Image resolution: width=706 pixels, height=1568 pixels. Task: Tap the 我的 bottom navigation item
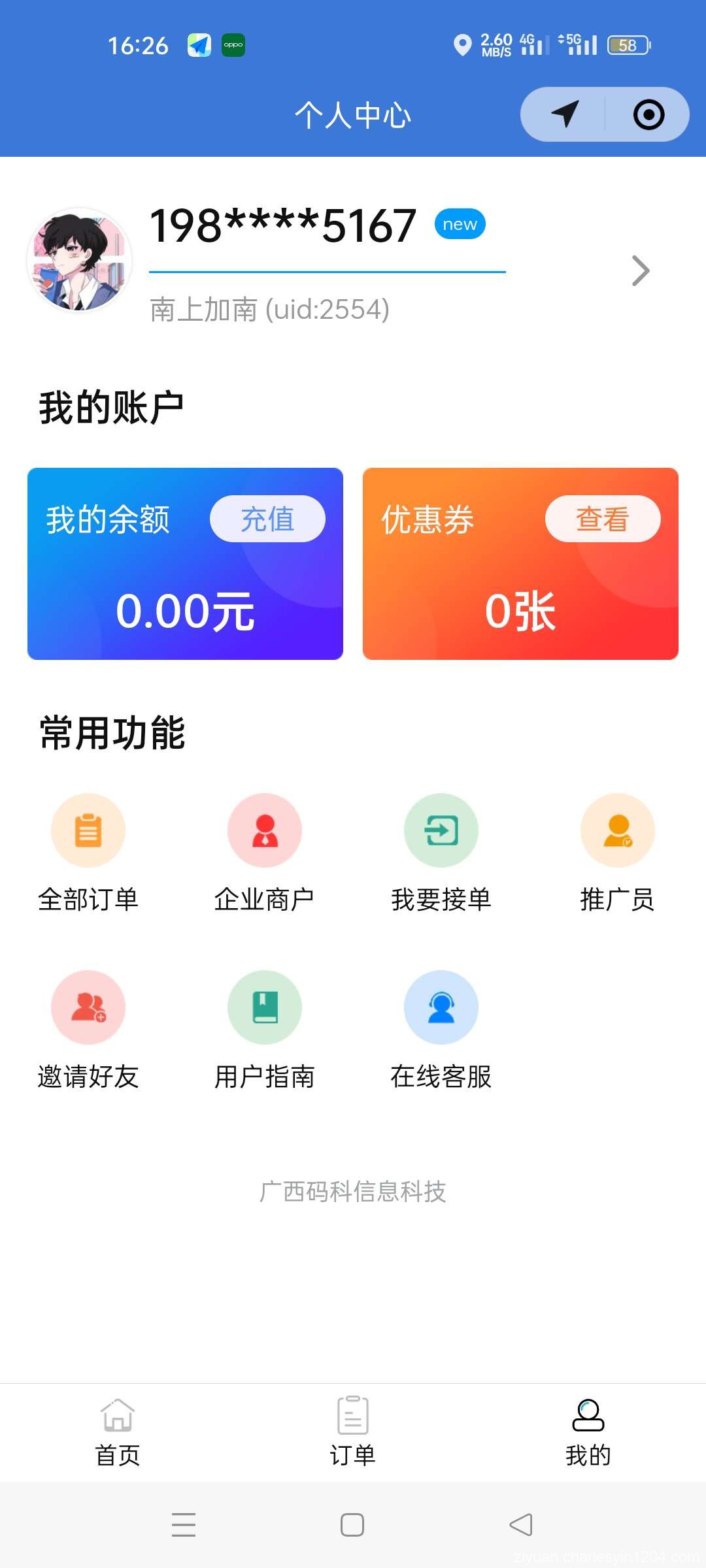(x=588, y=1431)
